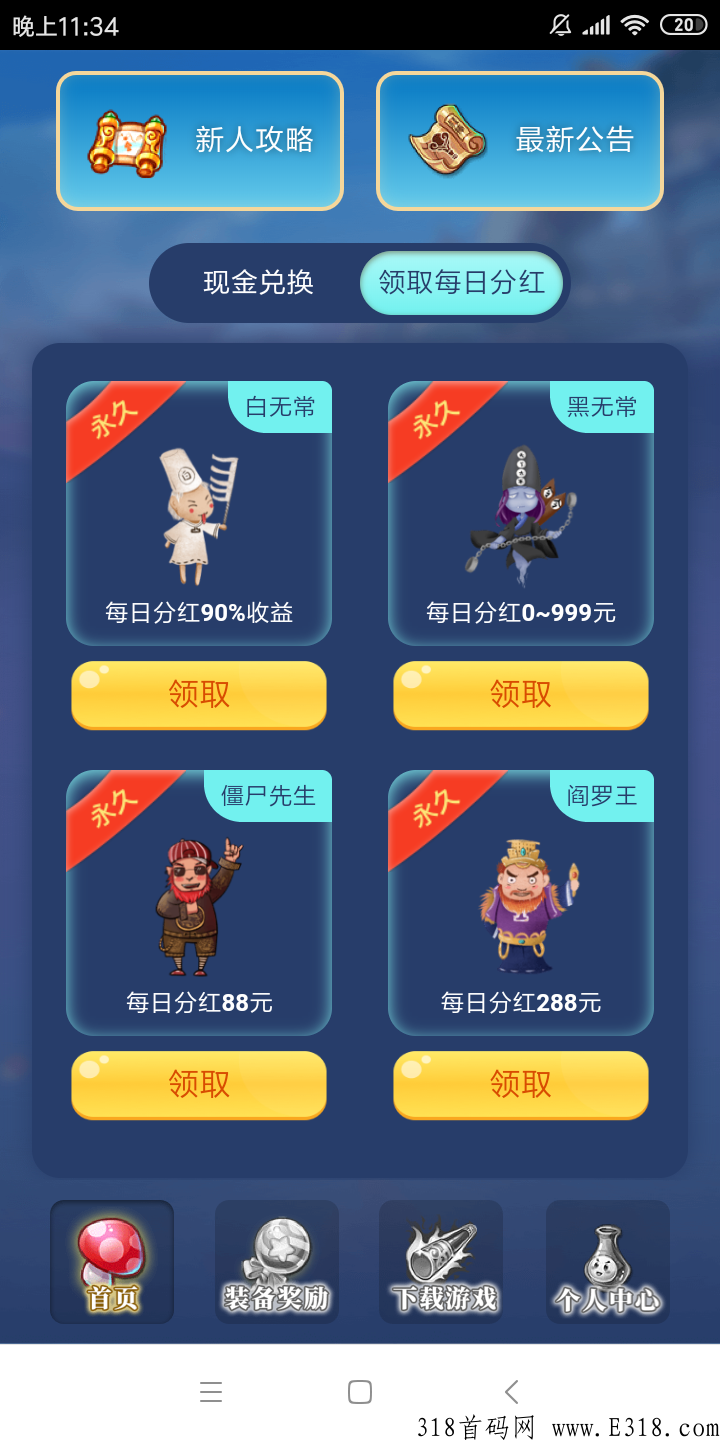The width and height of the screenshot is (720, 1440).
Task: Open 个人中心 with the vase icon
Action: (607, 1250)
